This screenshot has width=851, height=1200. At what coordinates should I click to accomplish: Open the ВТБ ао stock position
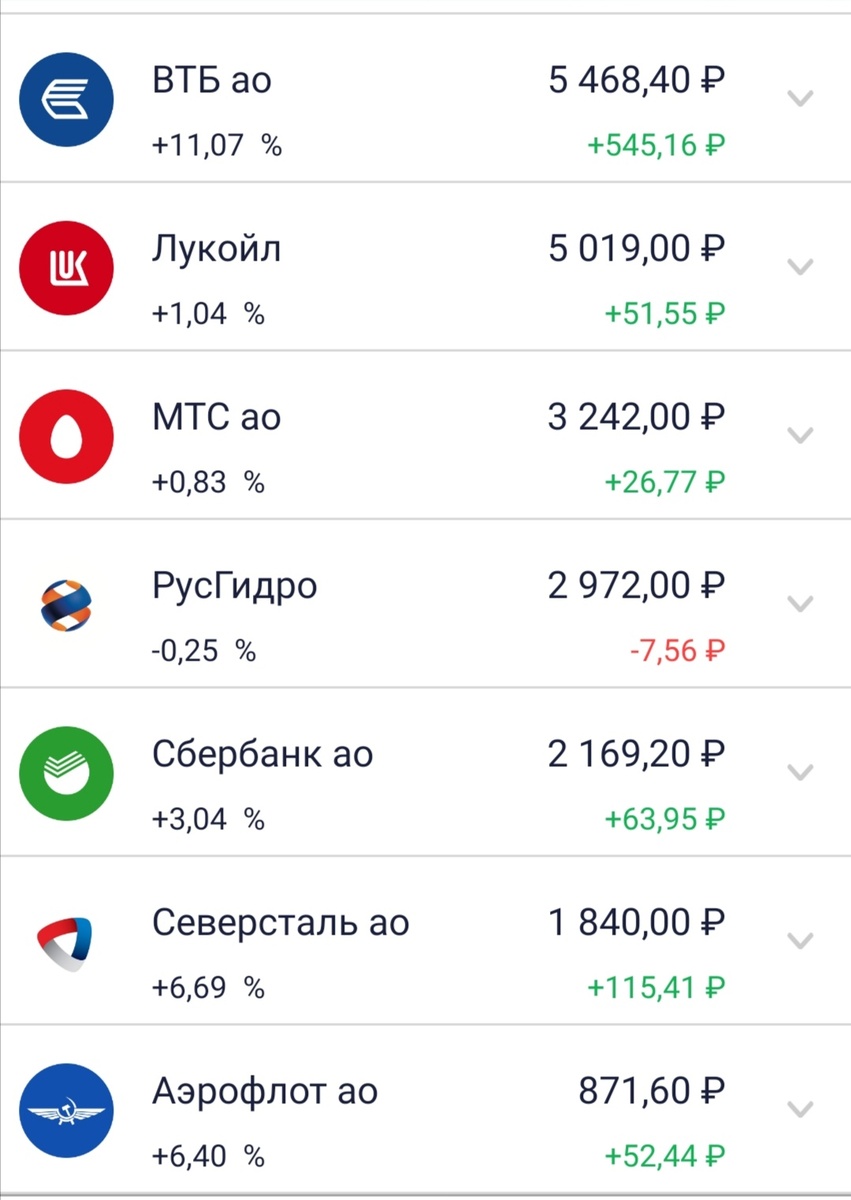[212, 81]
